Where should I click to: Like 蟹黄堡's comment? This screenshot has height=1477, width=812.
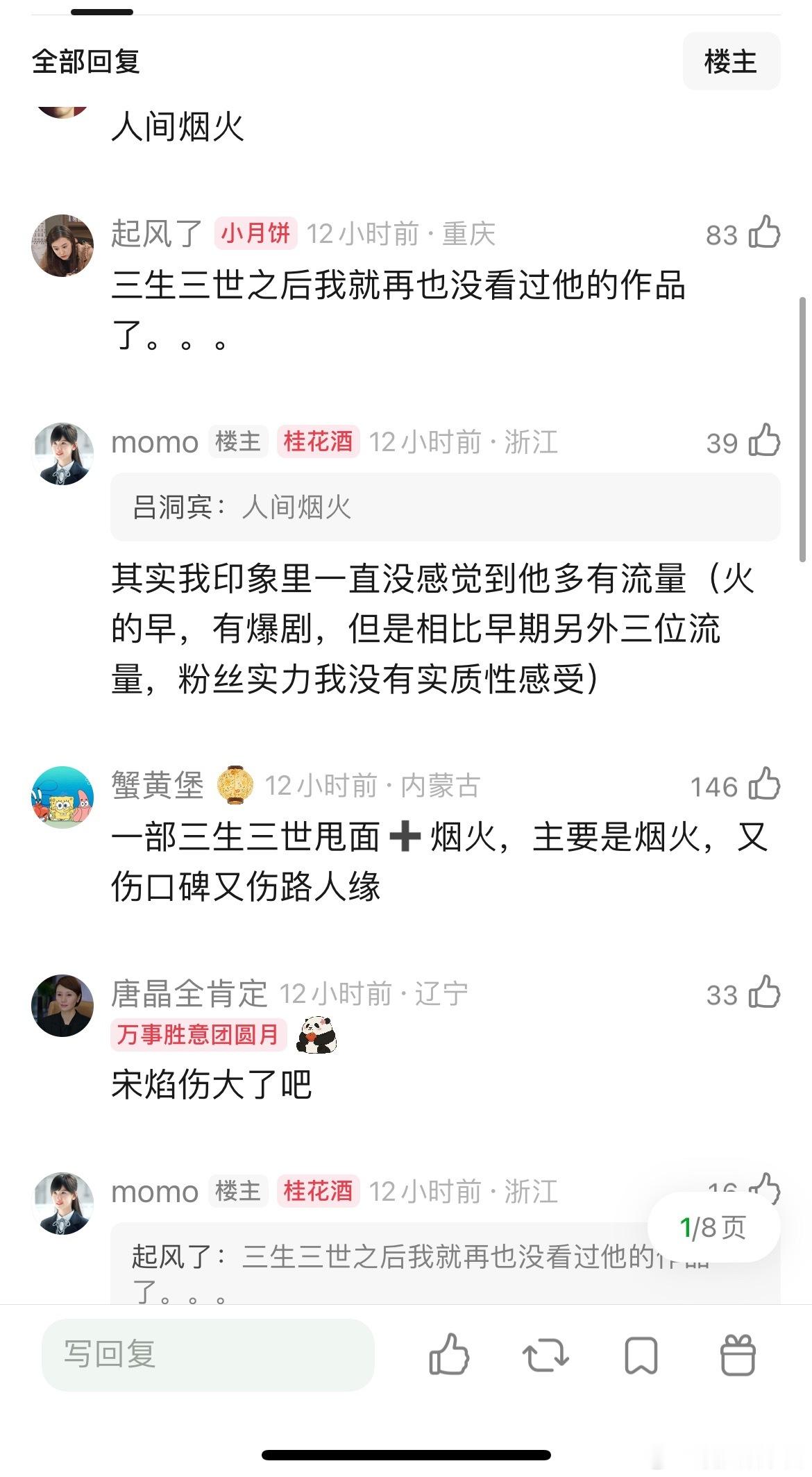pos(764,785)
